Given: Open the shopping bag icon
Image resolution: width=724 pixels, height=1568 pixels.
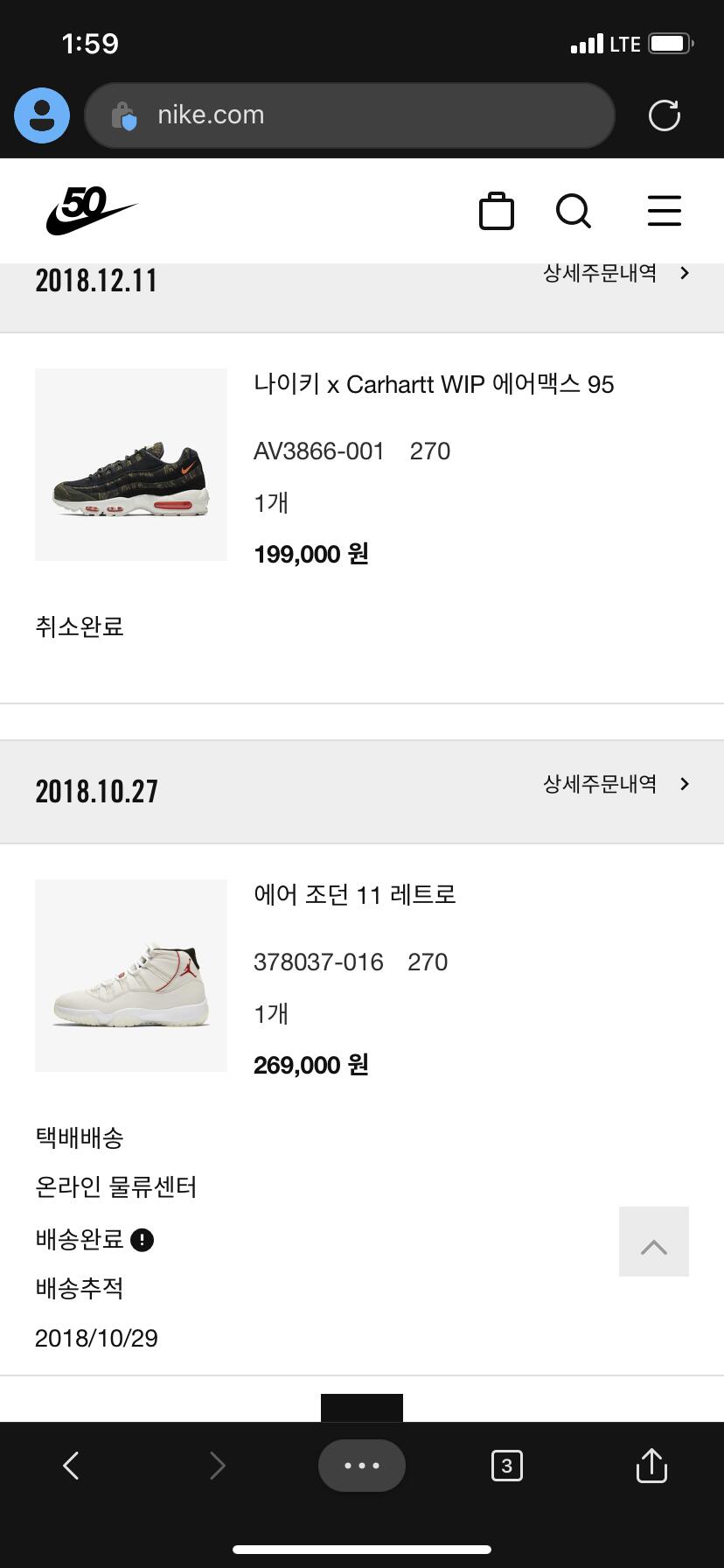Looking at the screenshot, I should 496,211.
